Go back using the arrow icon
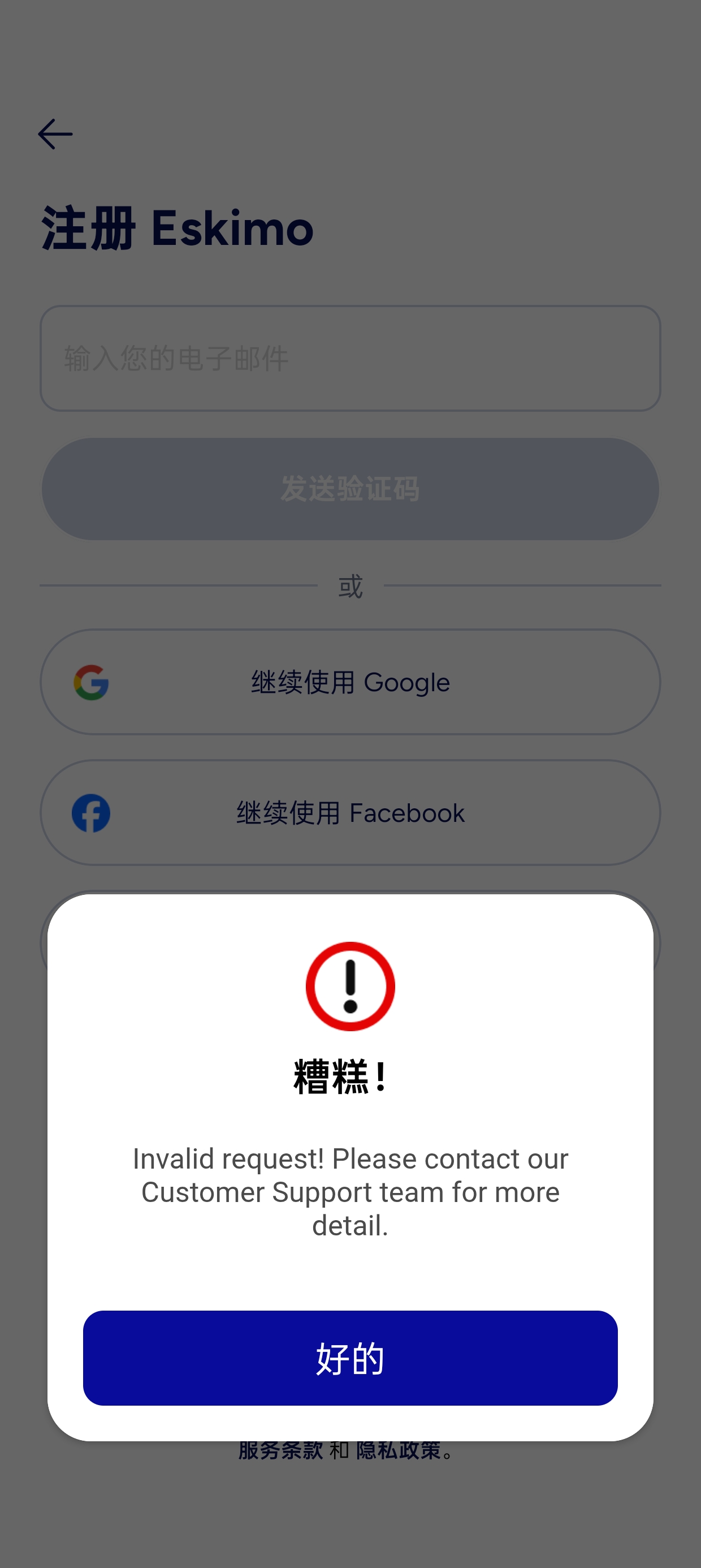This screenshot has width=701, height=1568. 55,134
